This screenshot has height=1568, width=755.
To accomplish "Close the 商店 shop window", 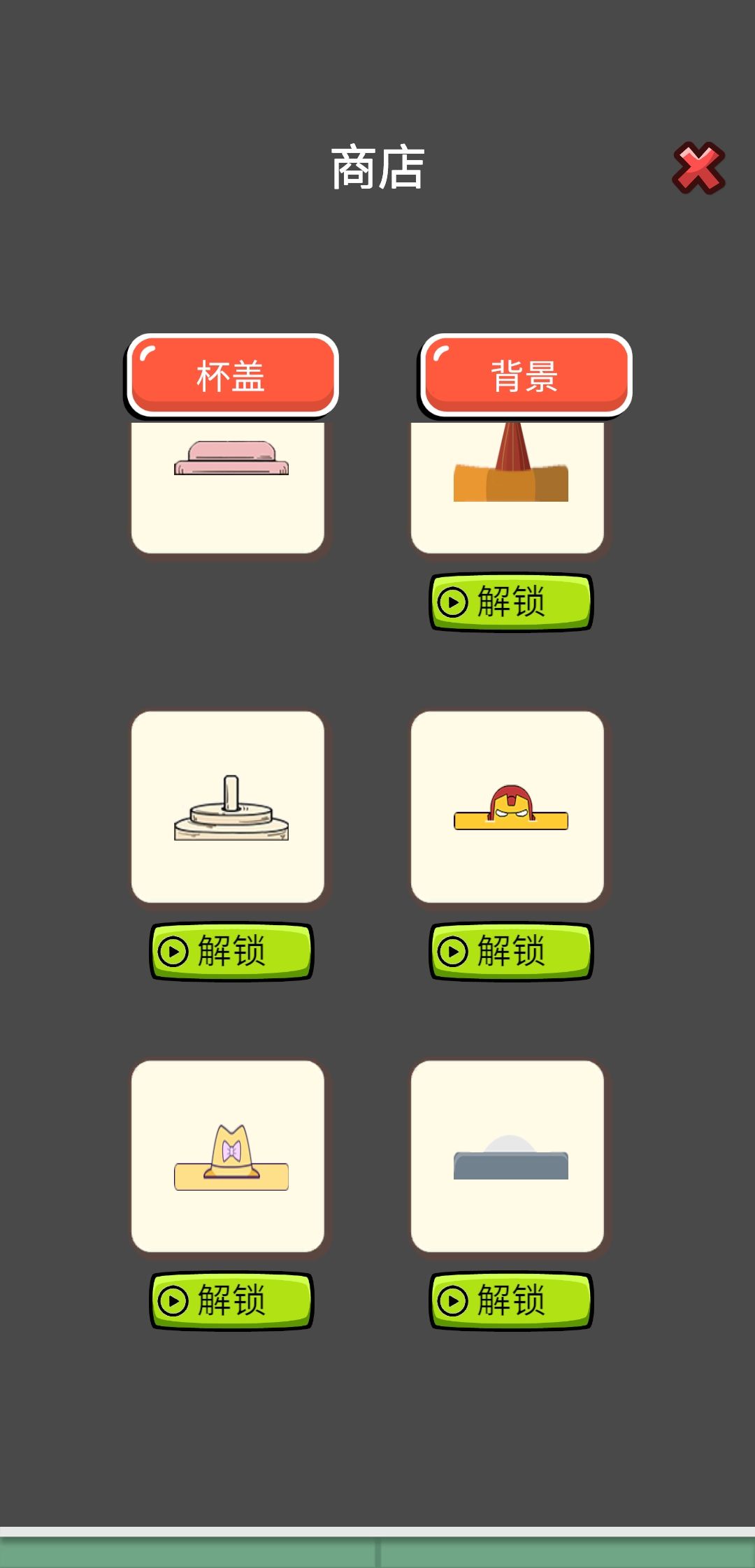I will click(x=699, y=168).
